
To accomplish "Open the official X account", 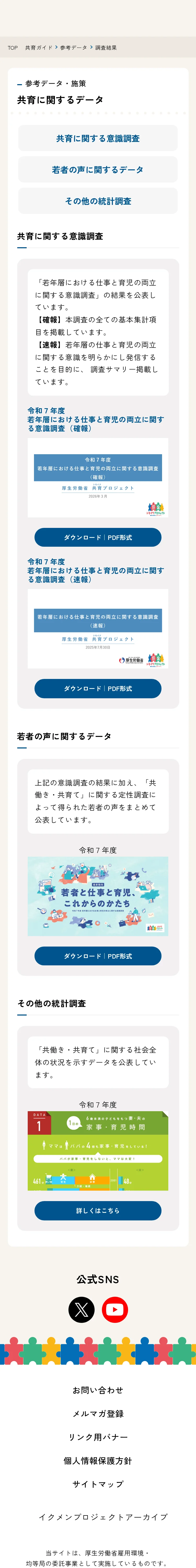I will tap(82, 1309).
